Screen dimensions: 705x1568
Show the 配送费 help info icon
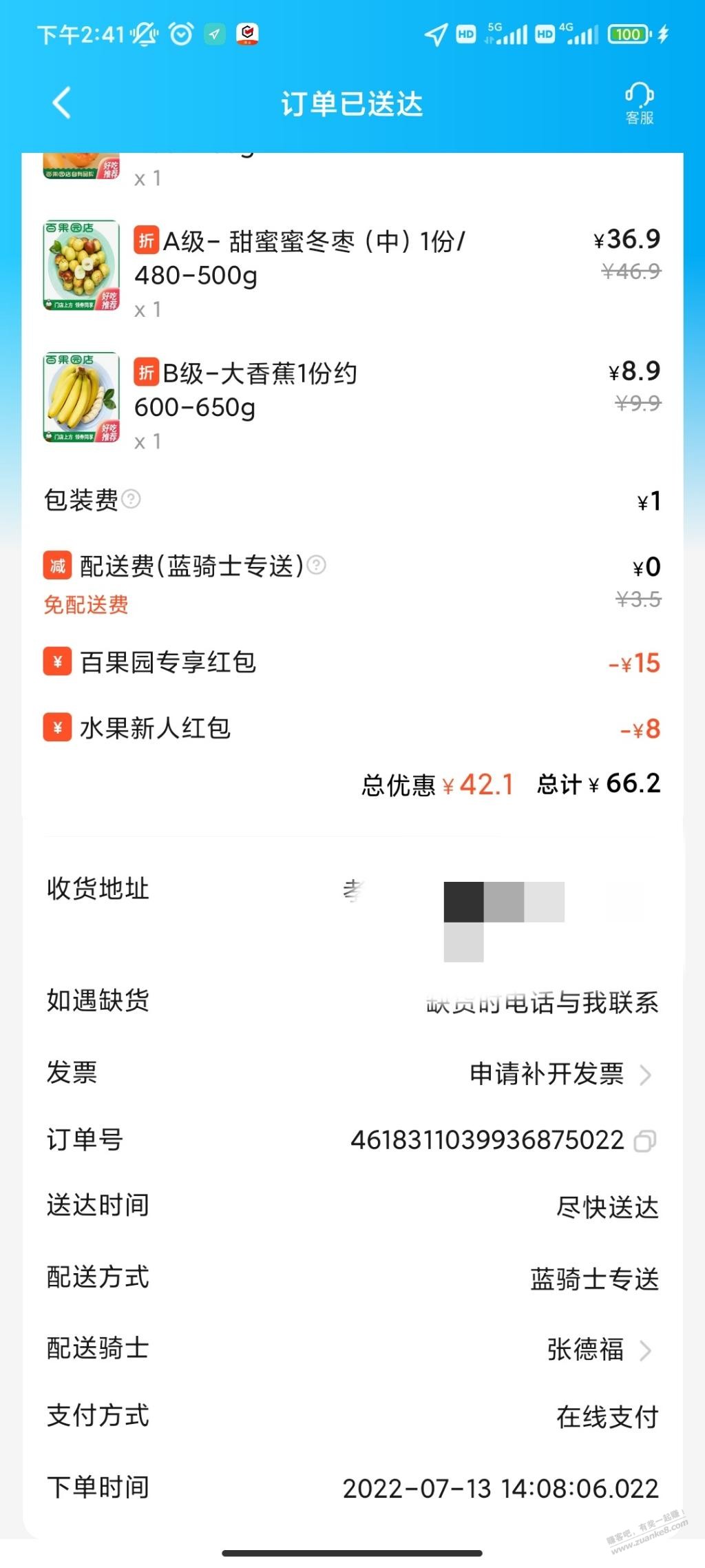(x=316, y=566)
